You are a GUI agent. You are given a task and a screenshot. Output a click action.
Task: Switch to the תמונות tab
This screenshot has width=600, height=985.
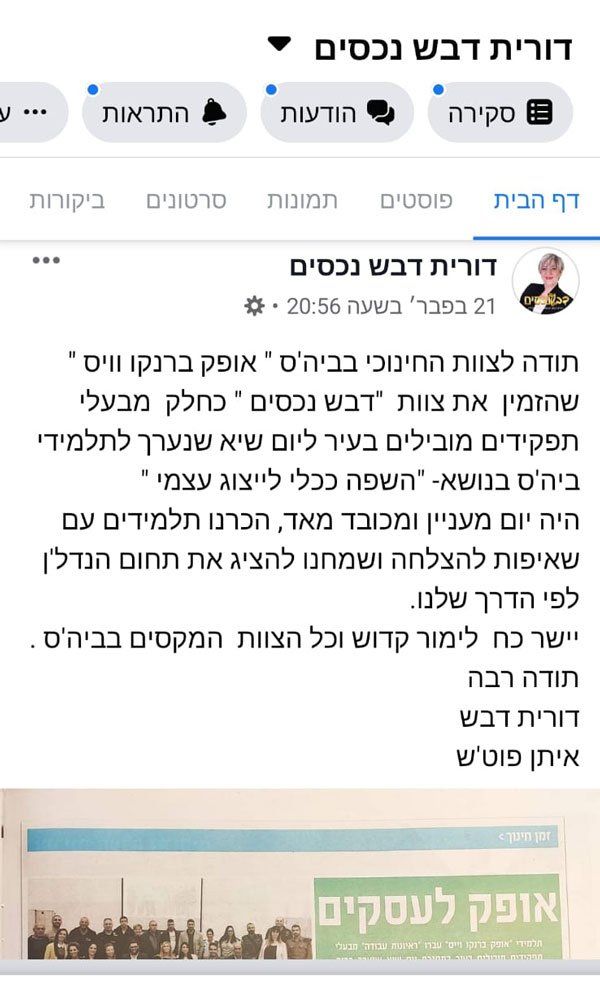coord(302,201)
